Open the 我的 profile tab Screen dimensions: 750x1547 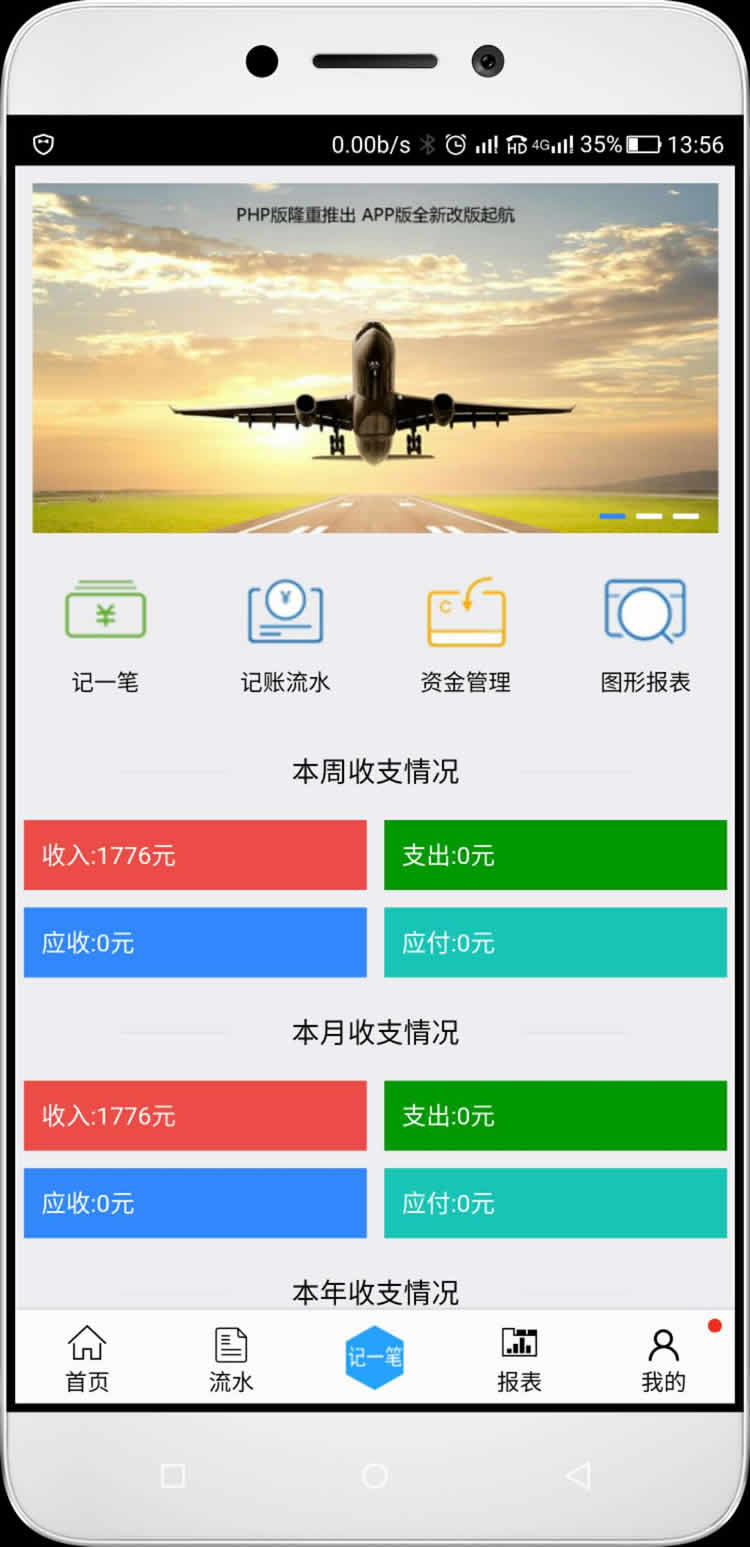[x=663, y=1358]
